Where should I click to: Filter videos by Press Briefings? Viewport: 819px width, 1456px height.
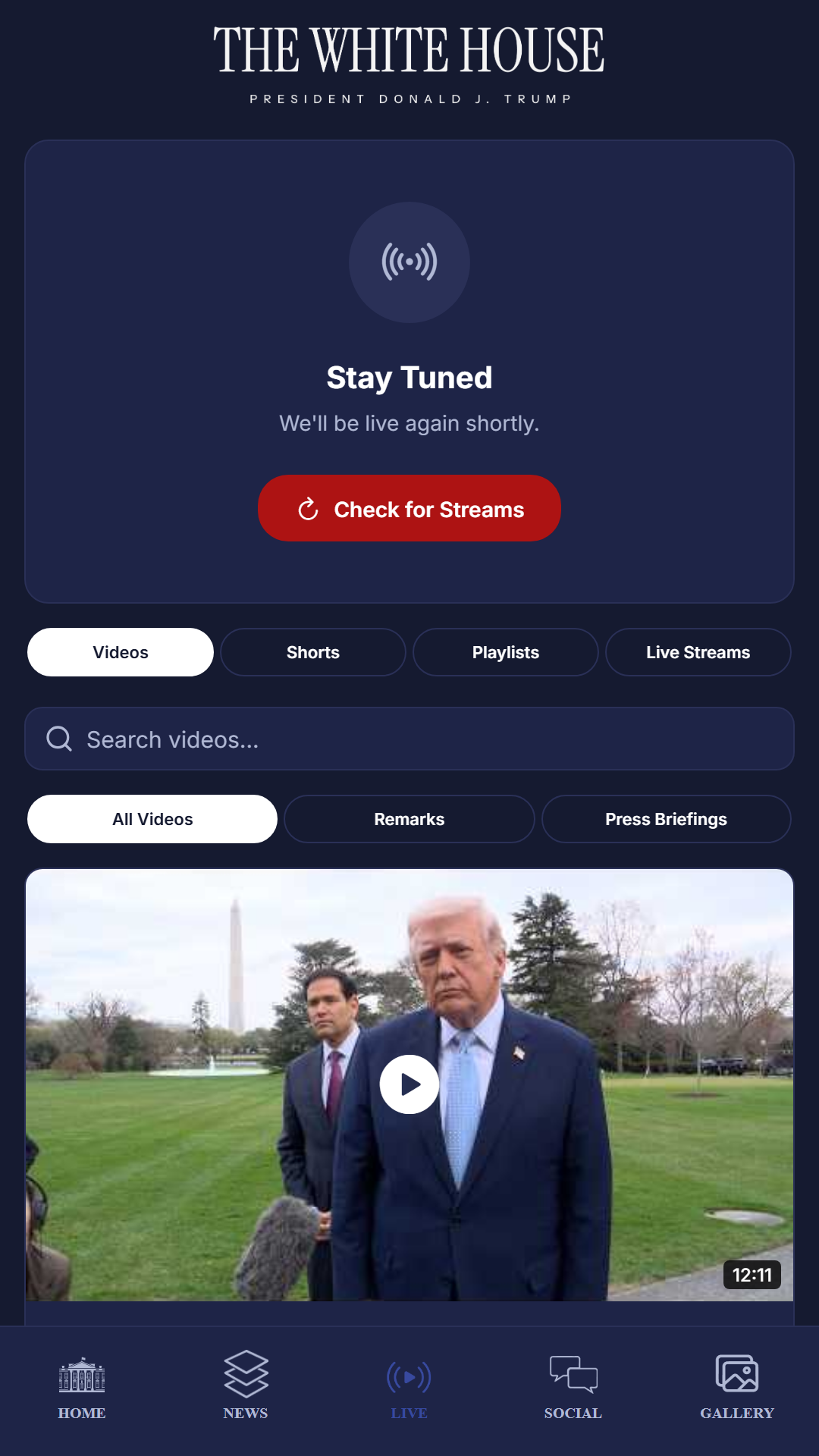(x=666, y=819)
